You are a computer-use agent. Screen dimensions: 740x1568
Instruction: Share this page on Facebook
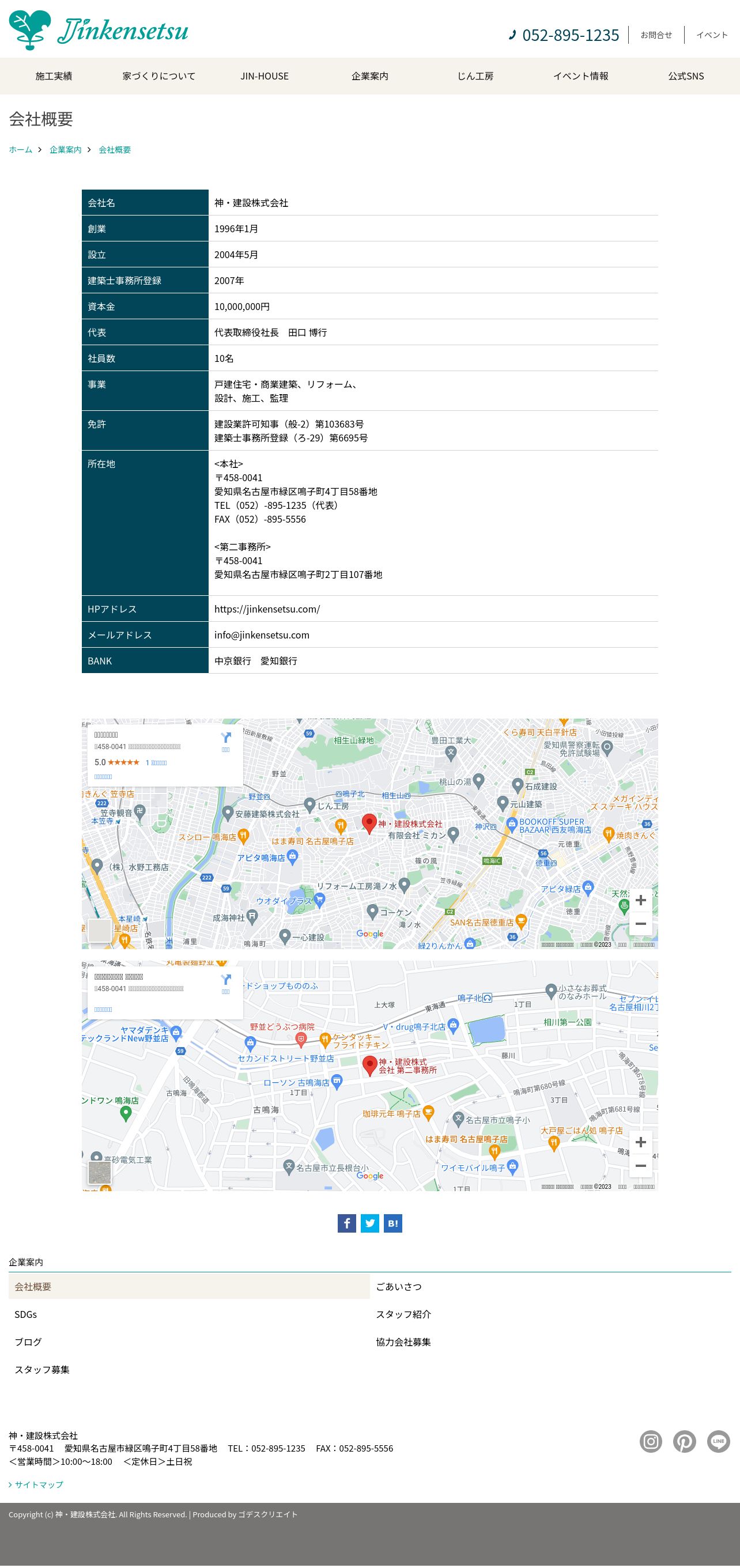pos(347,1223)
